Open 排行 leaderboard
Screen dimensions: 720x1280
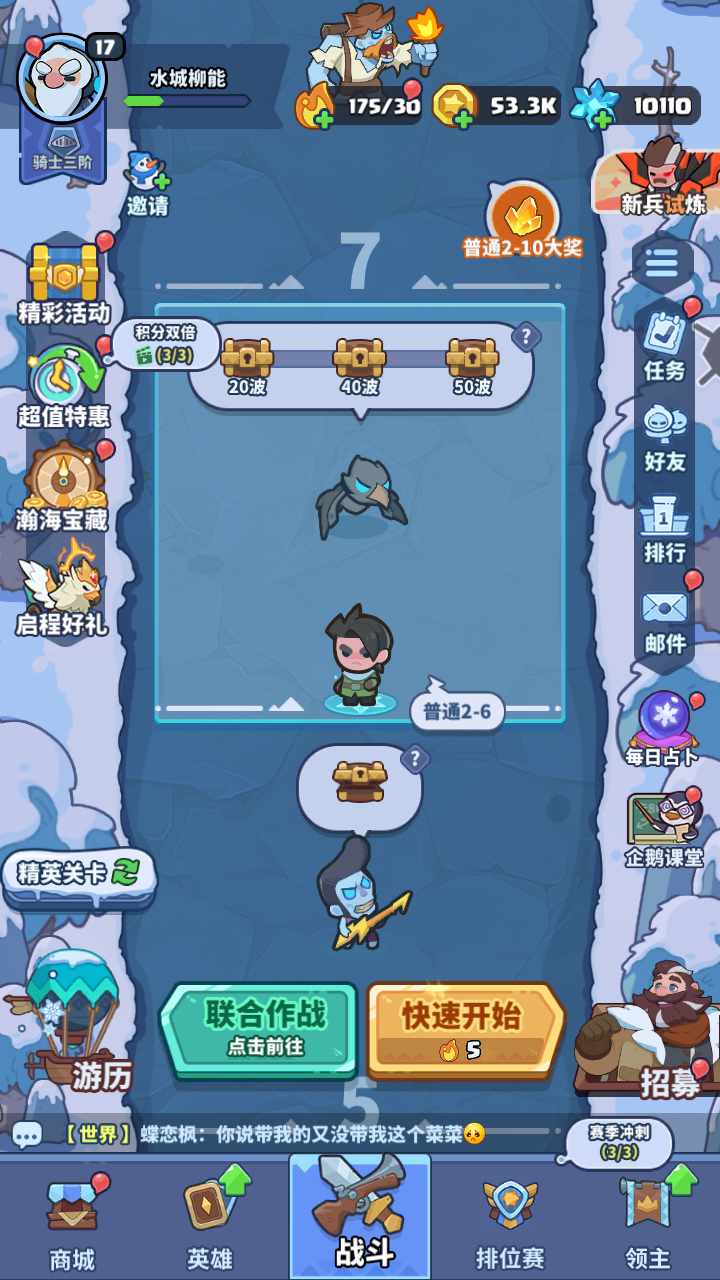pos(664,527)
